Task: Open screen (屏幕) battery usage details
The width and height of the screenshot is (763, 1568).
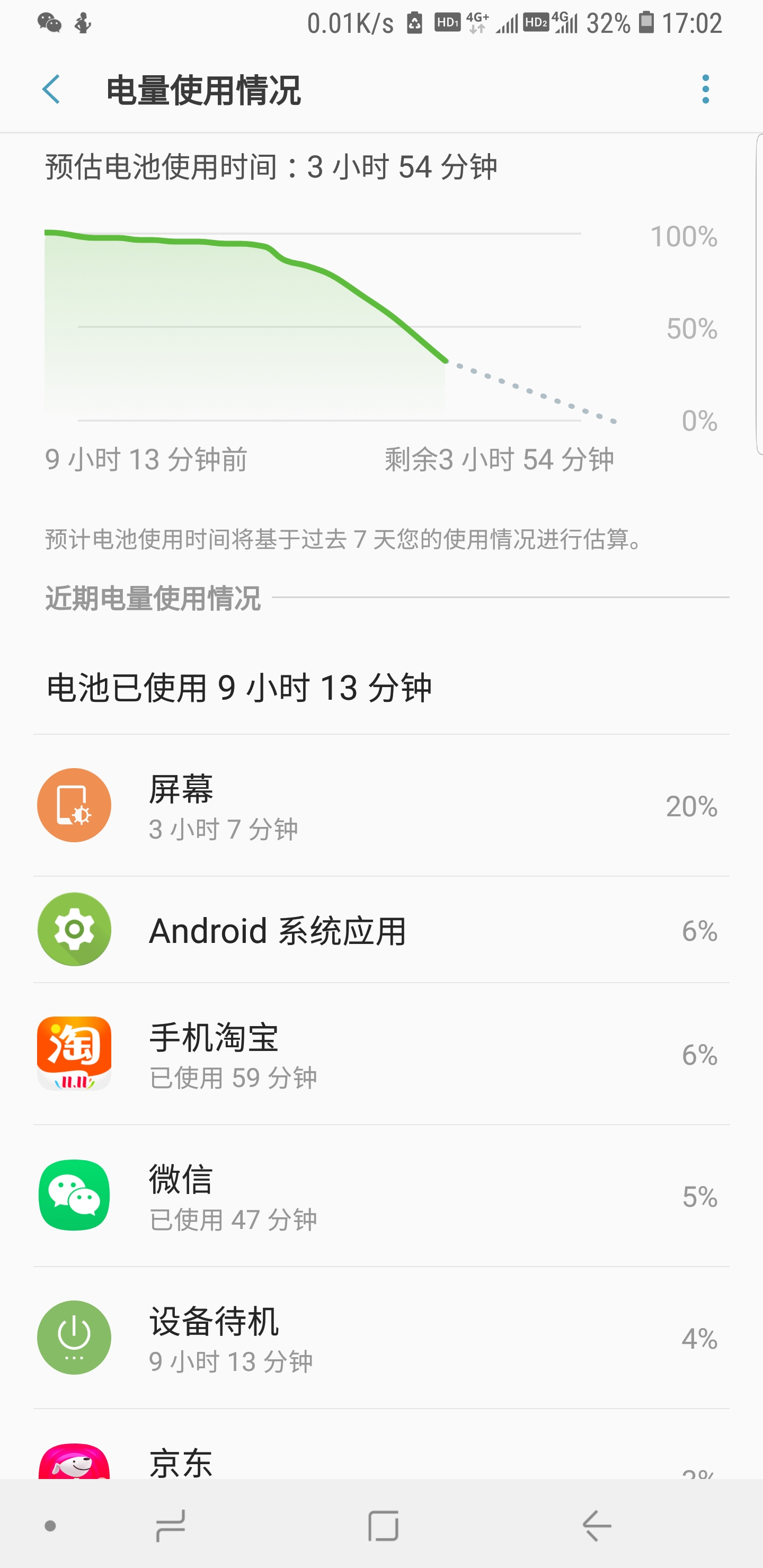Action: [x=381, y=806]
